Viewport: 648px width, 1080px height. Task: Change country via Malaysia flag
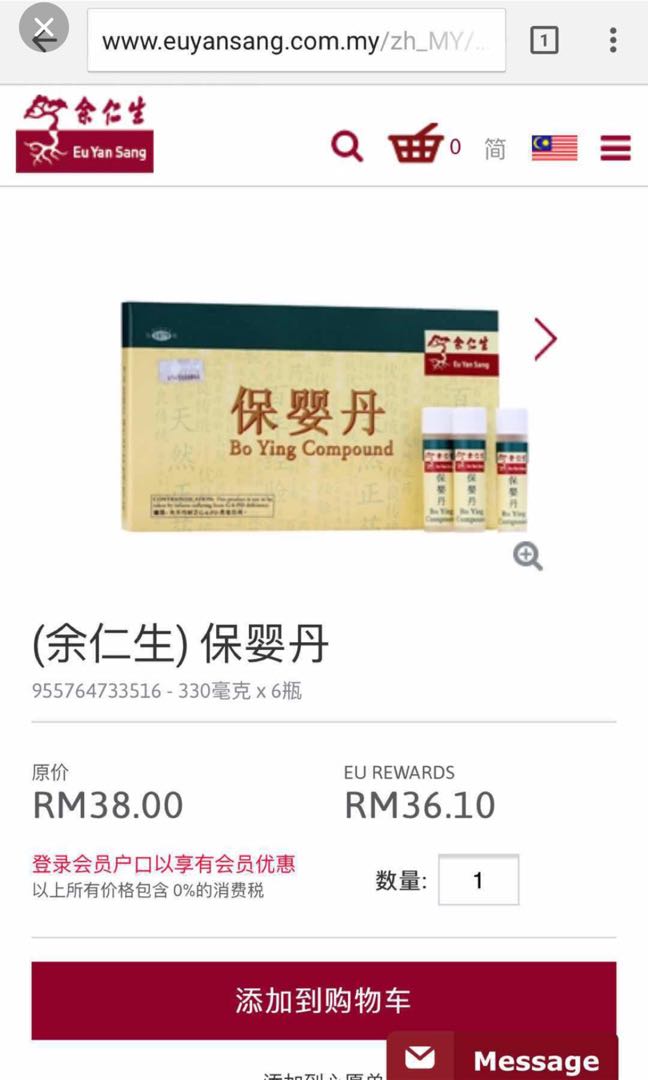pos(554,149)
